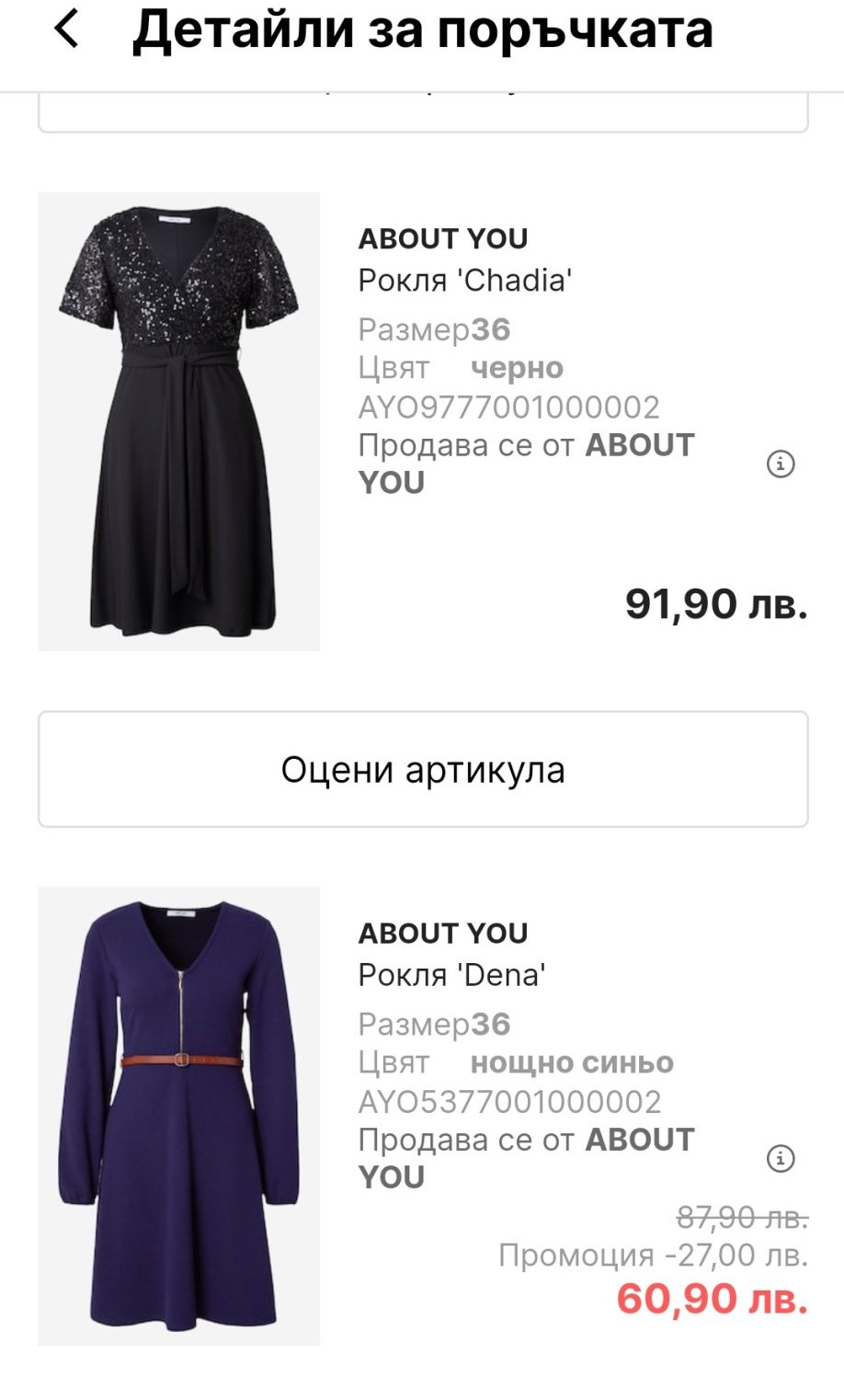The image size is (844, 1400).
Task: Tap the 'Оцени артикула' button
Action: [x=423, y=769]
